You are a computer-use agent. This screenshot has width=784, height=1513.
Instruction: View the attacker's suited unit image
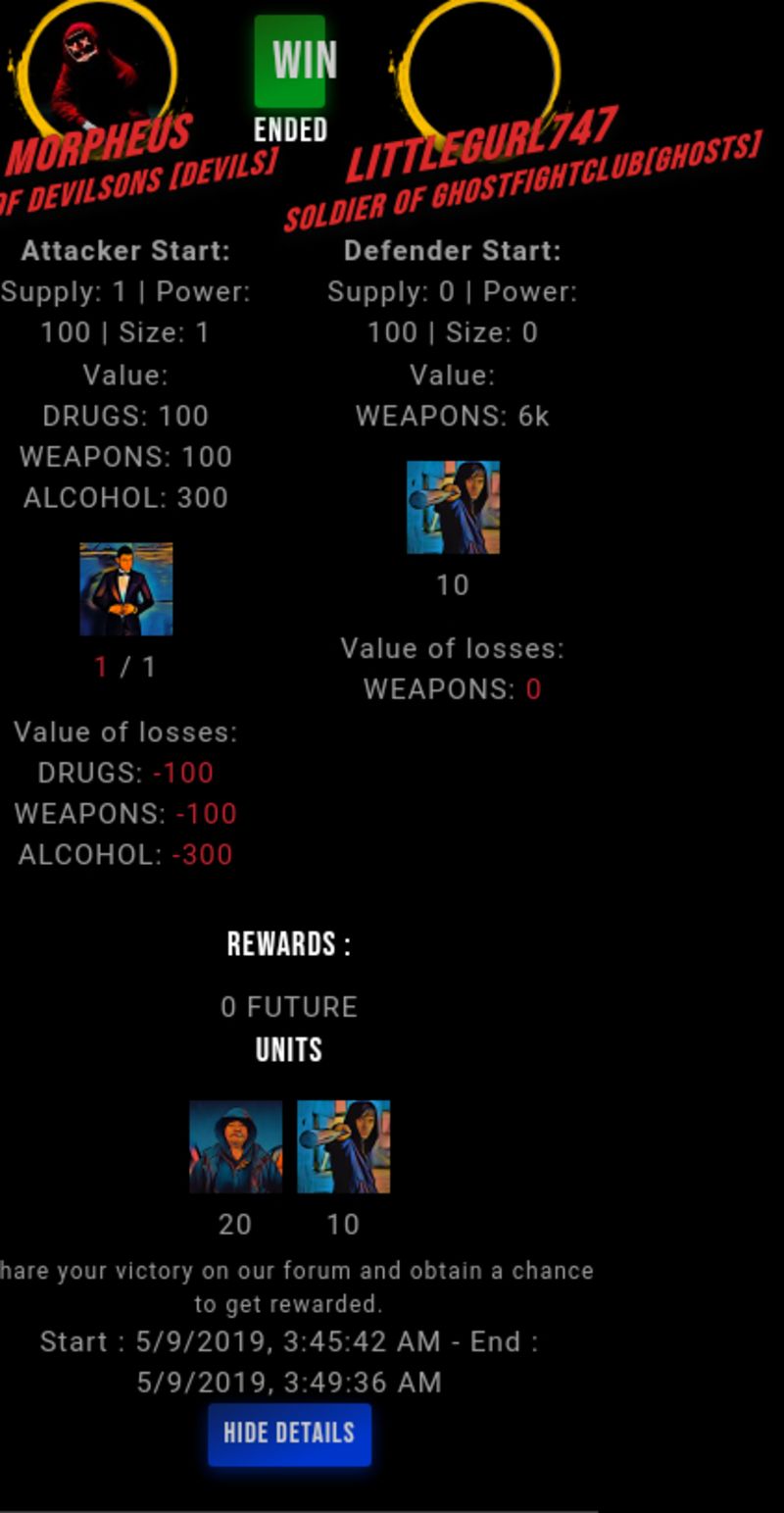[126, 589]
